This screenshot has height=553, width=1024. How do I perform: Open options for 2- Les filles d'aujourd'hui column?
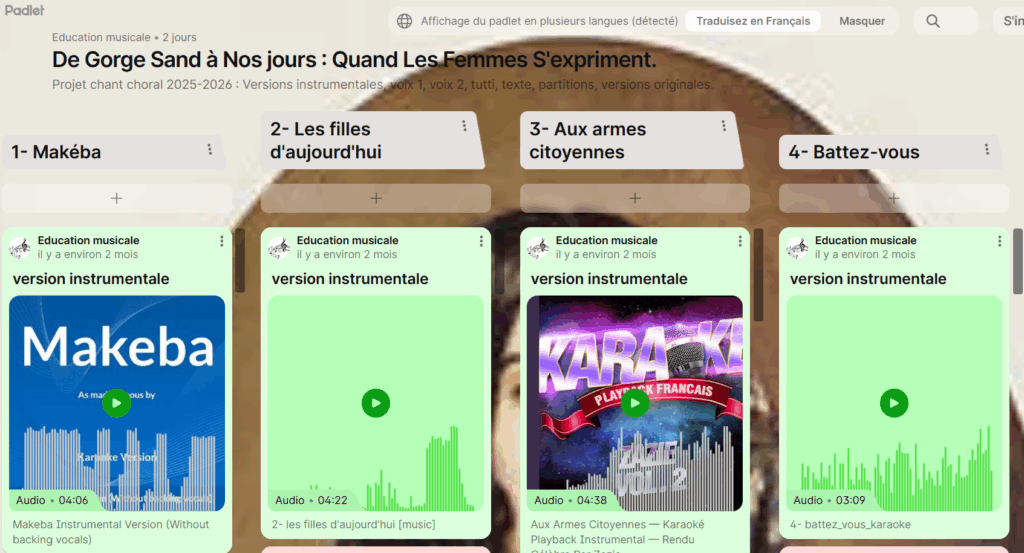click(x=464, y=126)
